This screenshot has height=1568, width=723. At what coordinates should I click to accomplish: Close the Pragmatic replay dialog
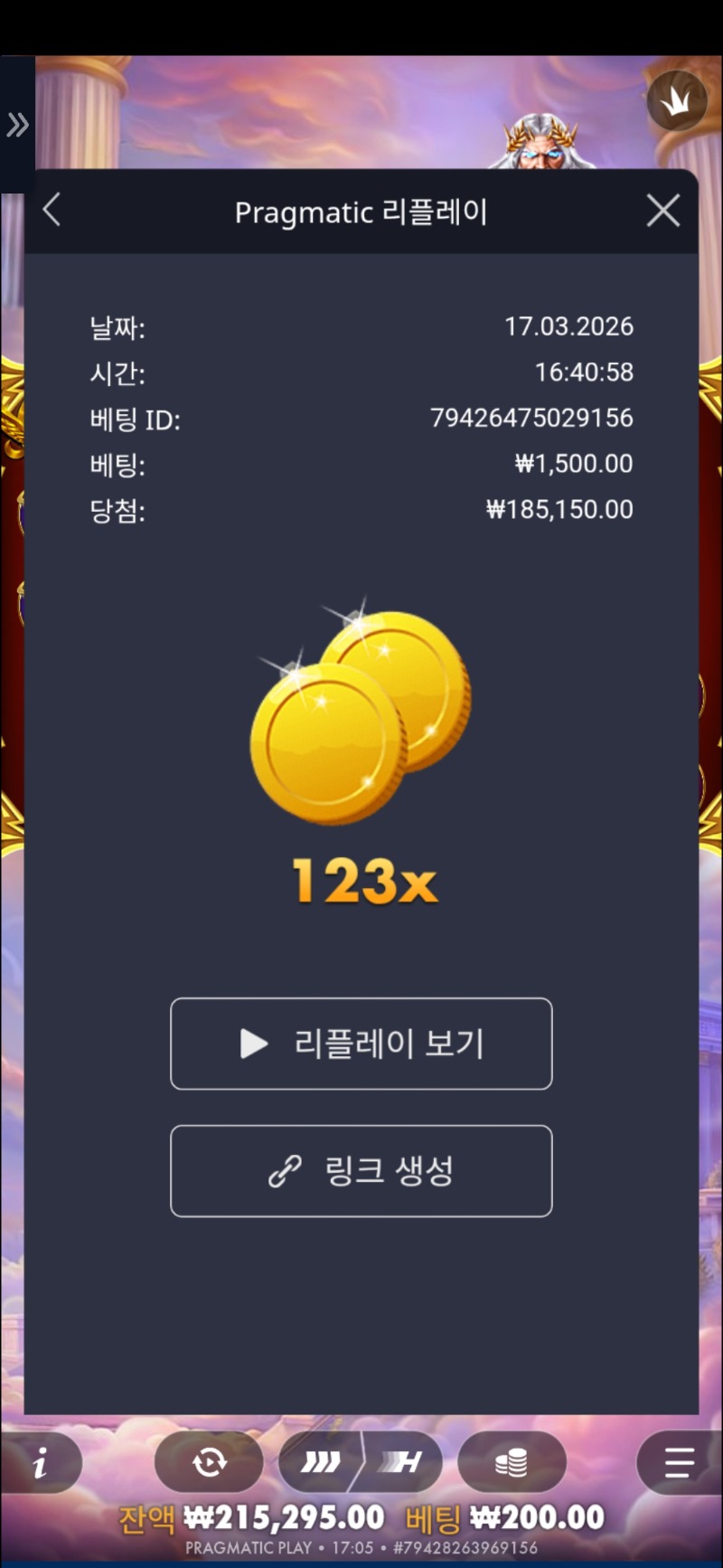pyautogui.click(x=662, y=211)
